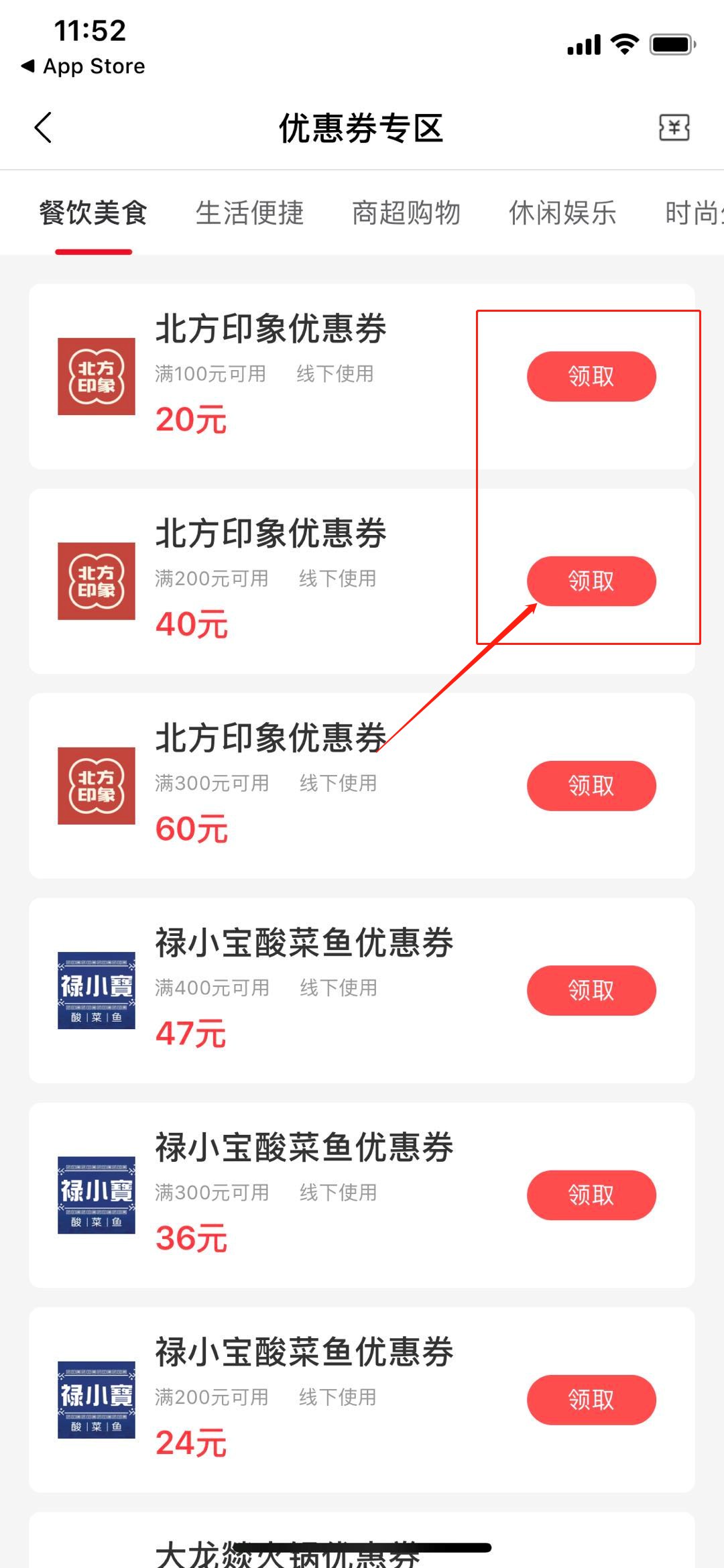Claim the 北方印象 40元 coupon
Viewport: 724px width, 1568px height.
click(591, 581)
